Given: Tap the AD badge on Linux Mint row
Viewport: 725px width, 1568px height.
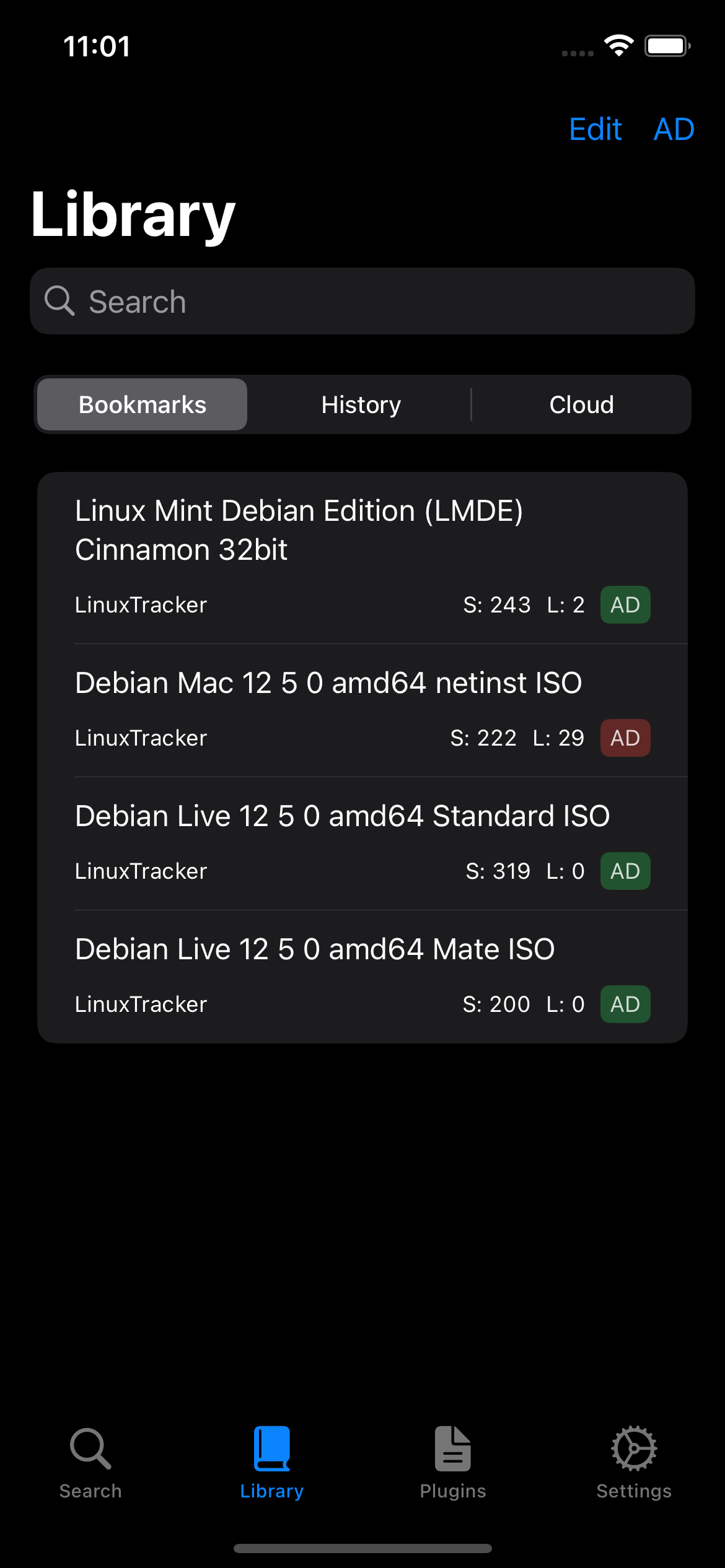Looking at the screenshot, I should pos(625,605).
